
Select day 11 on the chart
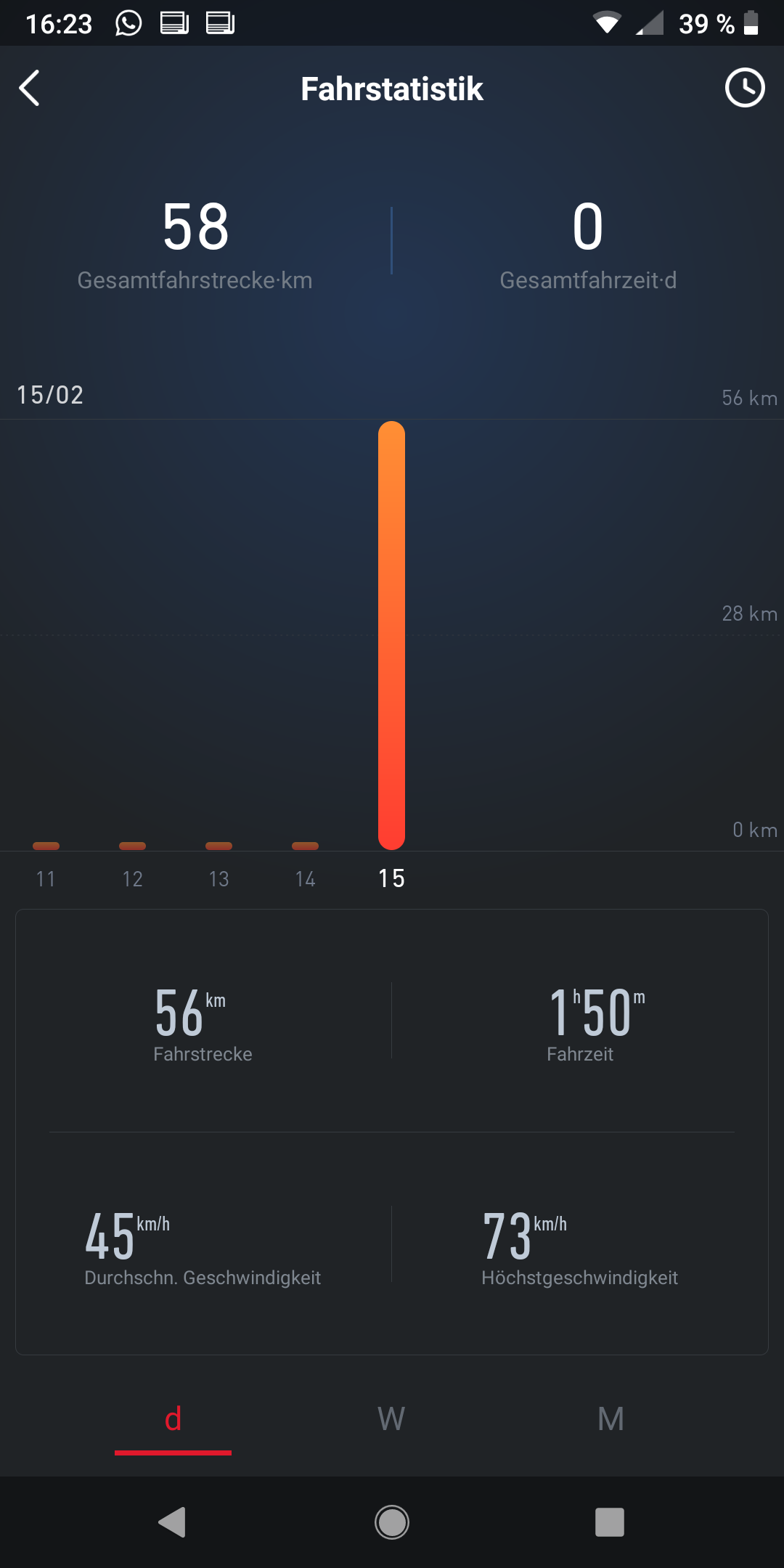coord(46,878)
